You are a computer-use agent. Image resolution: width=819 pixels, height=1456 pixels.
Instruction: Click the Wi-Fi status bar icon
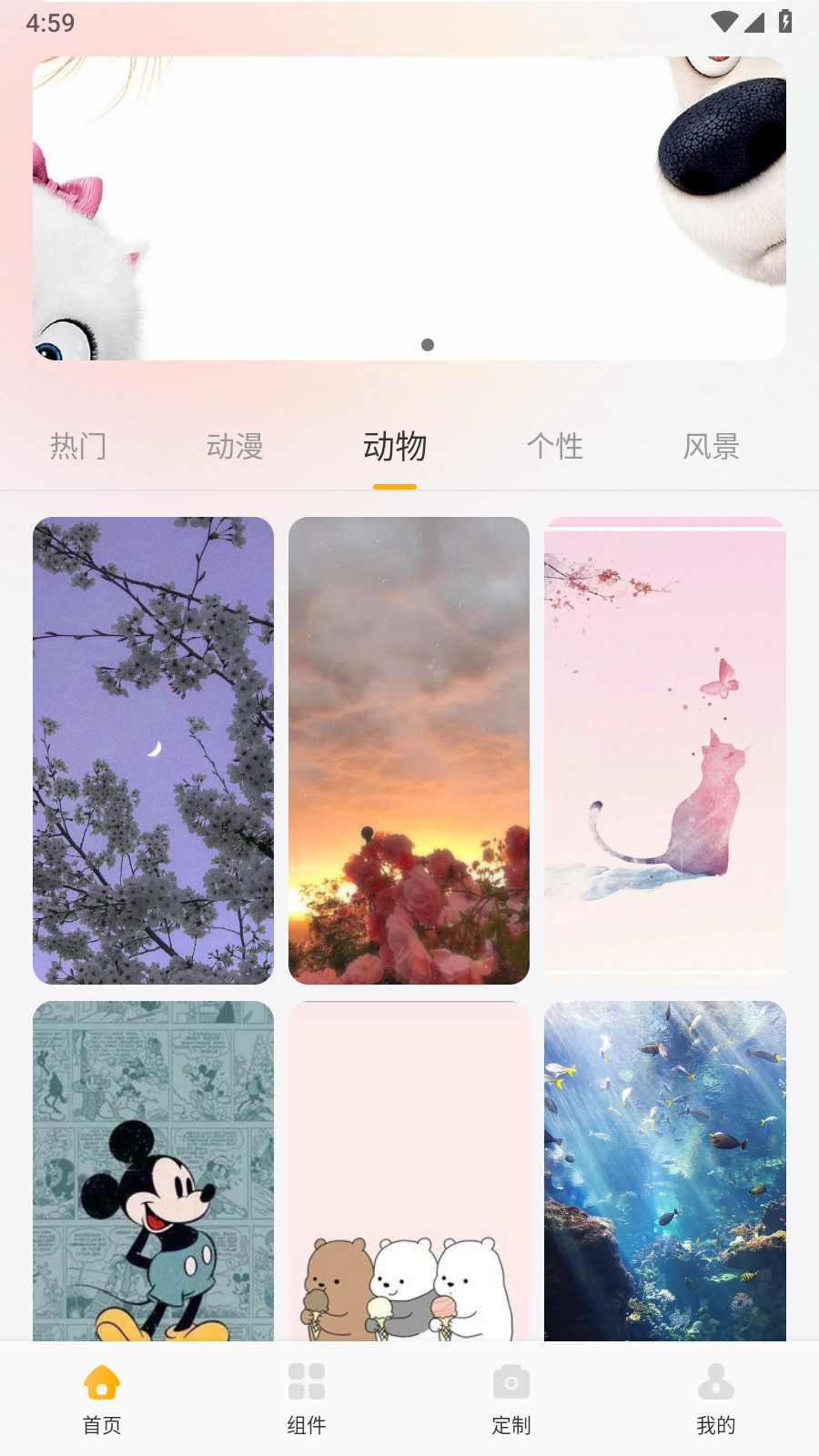click(x=723, y=21)
